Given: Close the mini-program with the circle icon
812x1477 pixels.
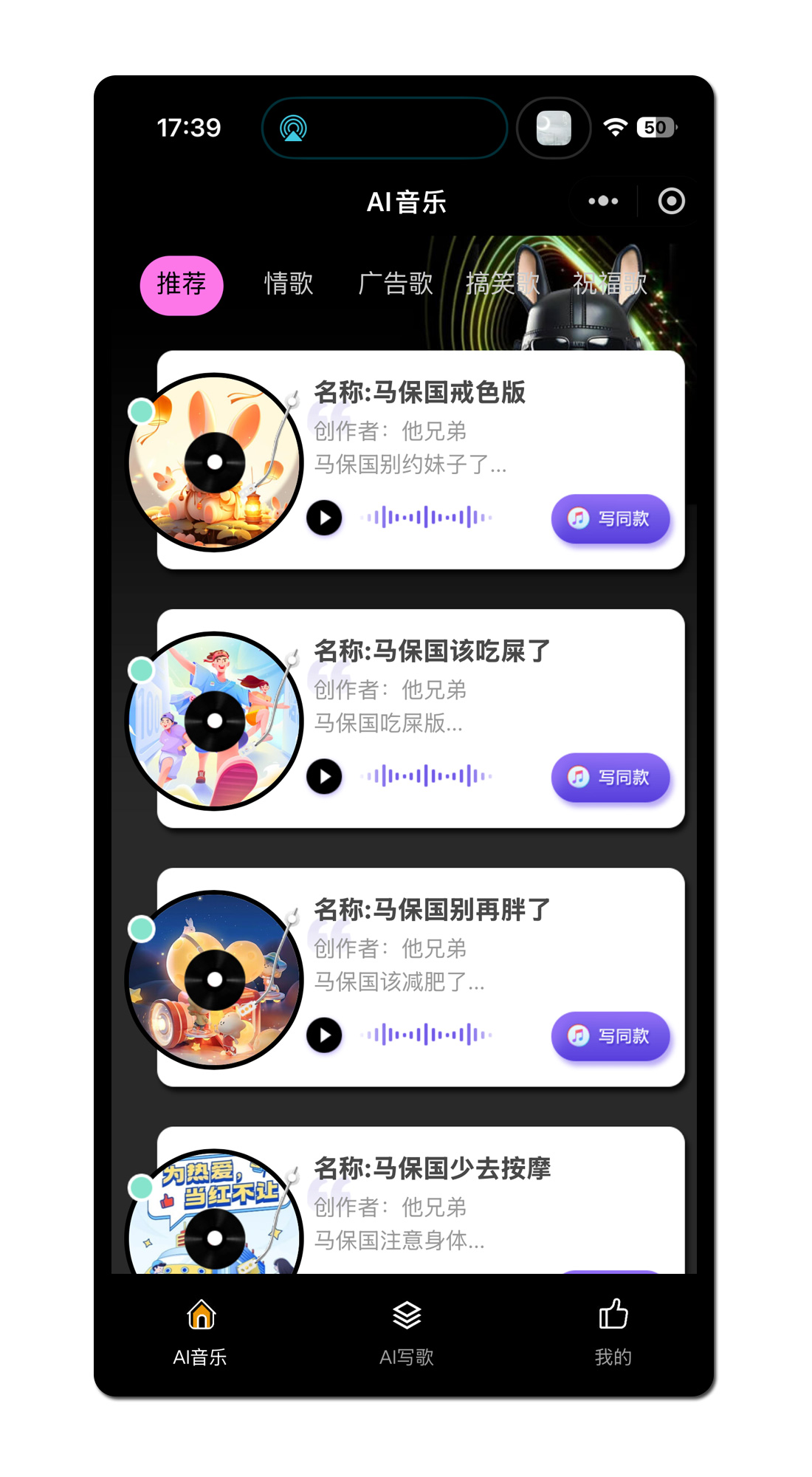Looking at the screenshot, I should 671,201.
